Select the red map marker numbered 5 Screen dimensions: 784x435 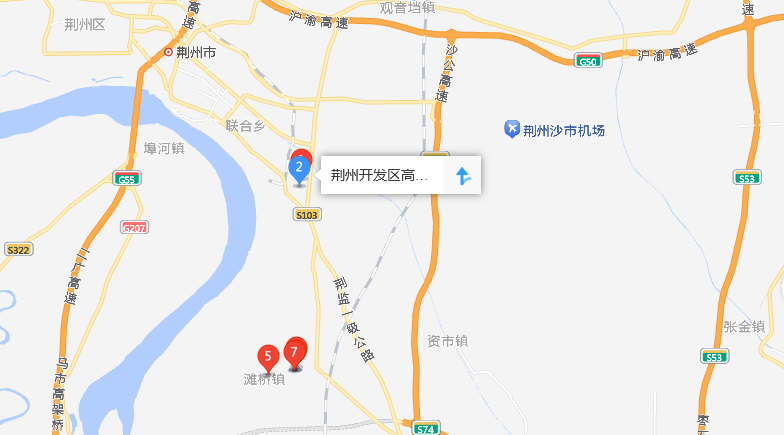[x=268, y=356]
